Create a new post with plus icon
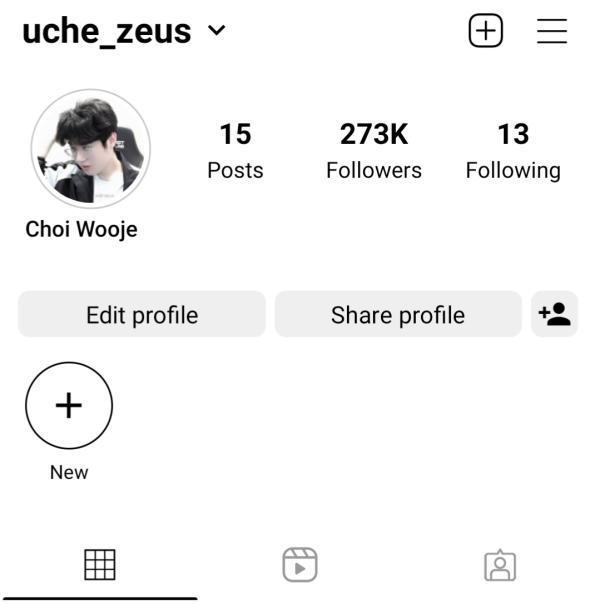This screenshot has height=604, width=600. [485, 32]
